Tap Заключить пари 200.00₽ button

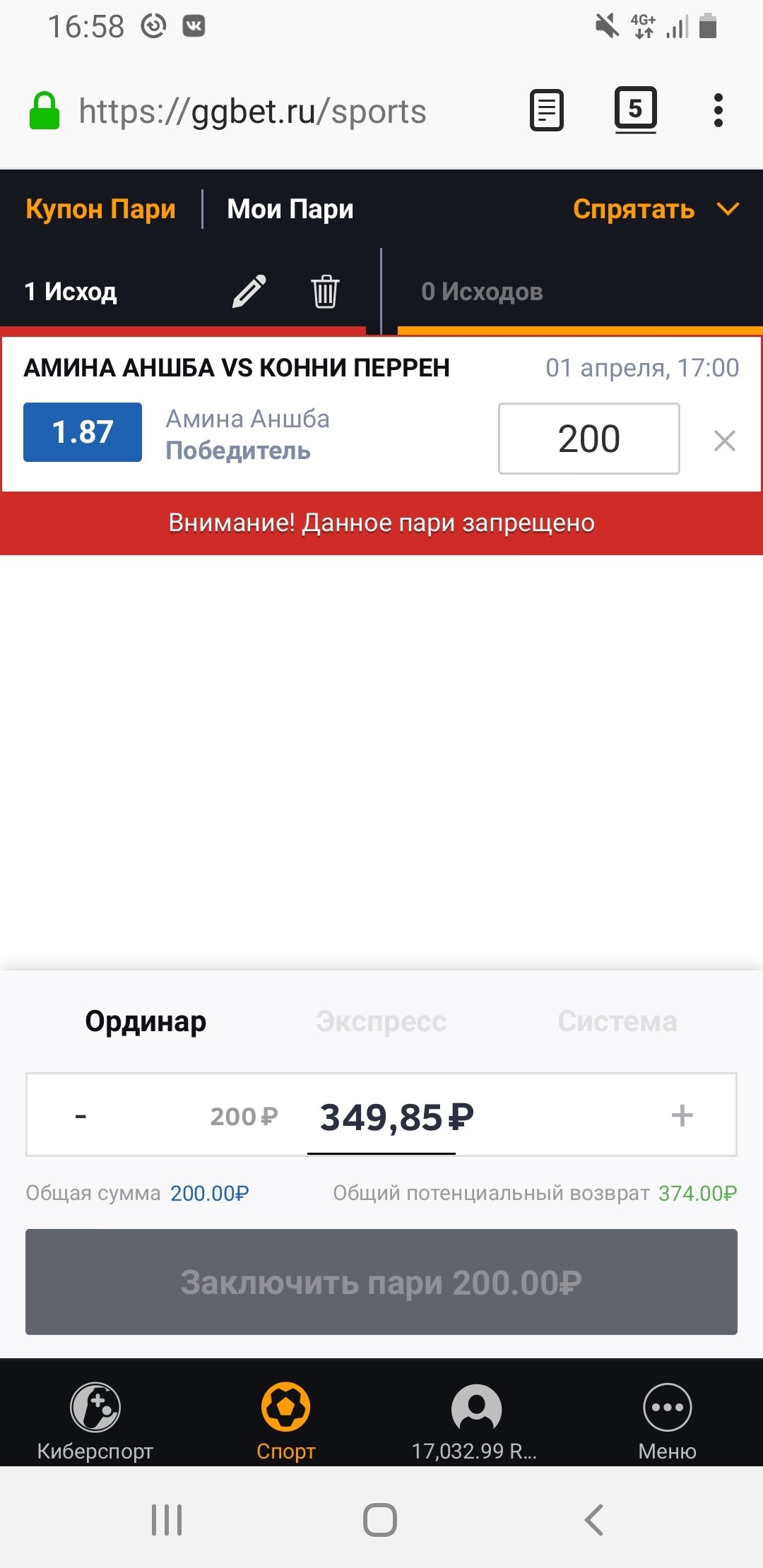pyautogui.click(x=381, y=1282)
